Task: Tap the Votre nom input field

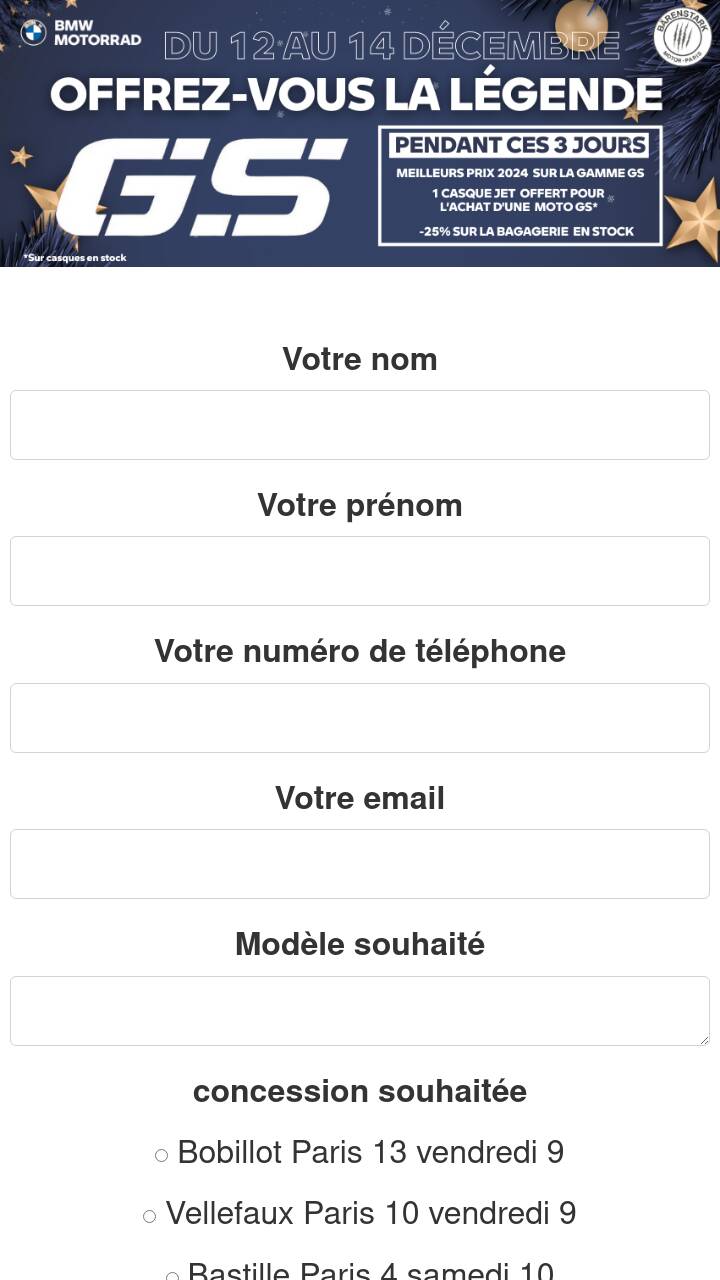Action: point(360,425)
